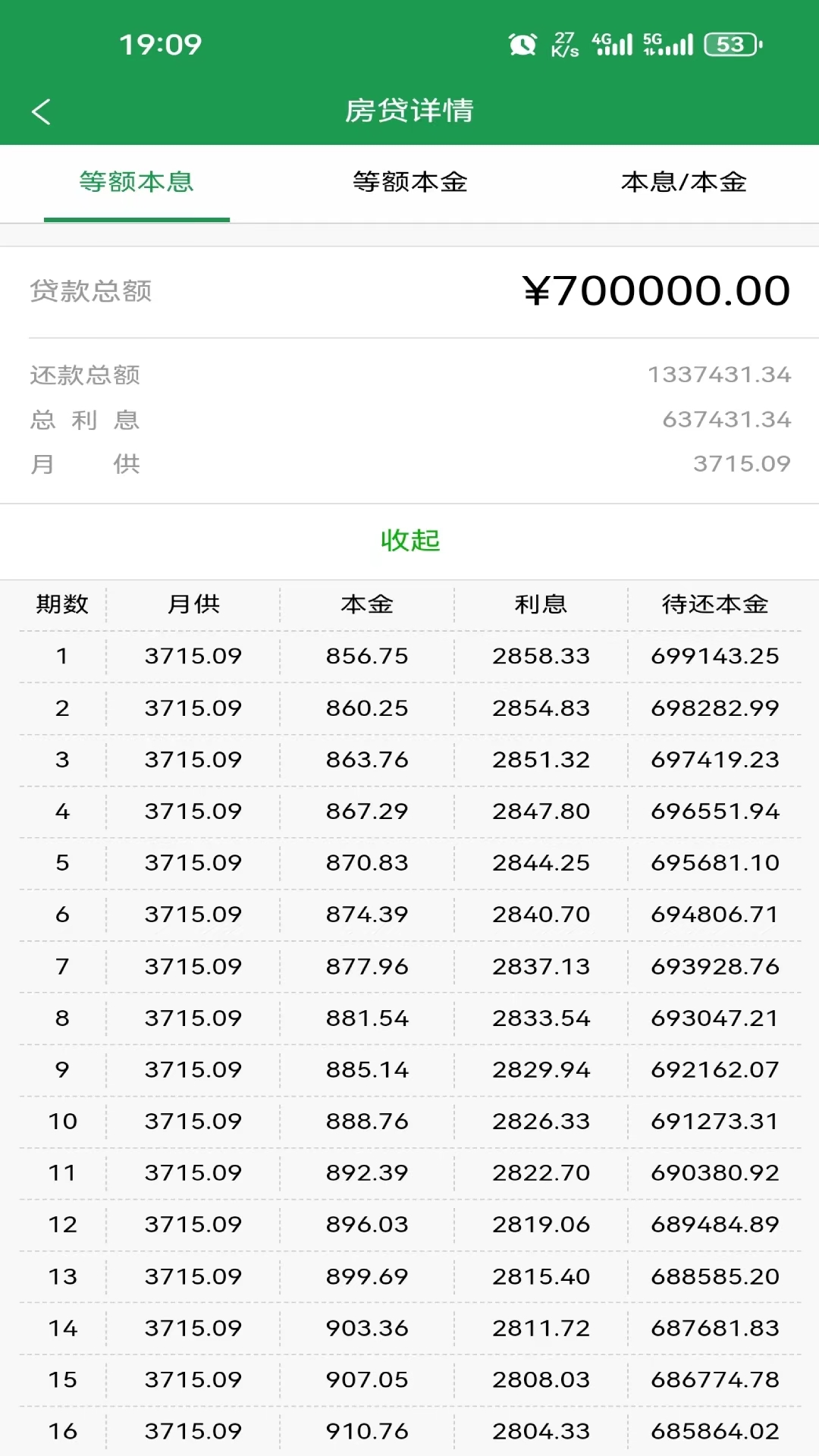Screen dimensions: 819x1456
Task: Open the 本息/本金 comparison tab
Action: [x=683, y=183]
